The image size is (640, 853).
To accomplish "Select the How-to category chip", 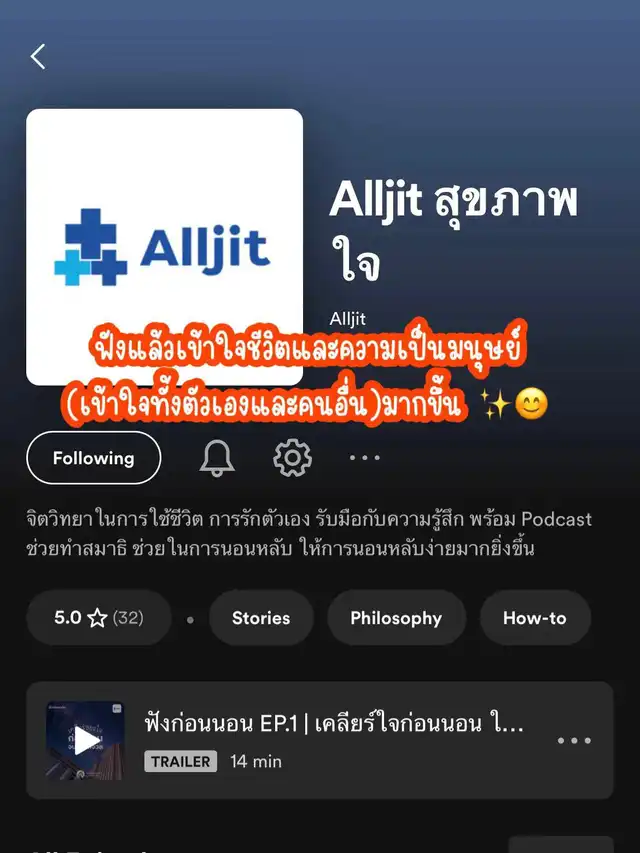I will pos(534,618).
